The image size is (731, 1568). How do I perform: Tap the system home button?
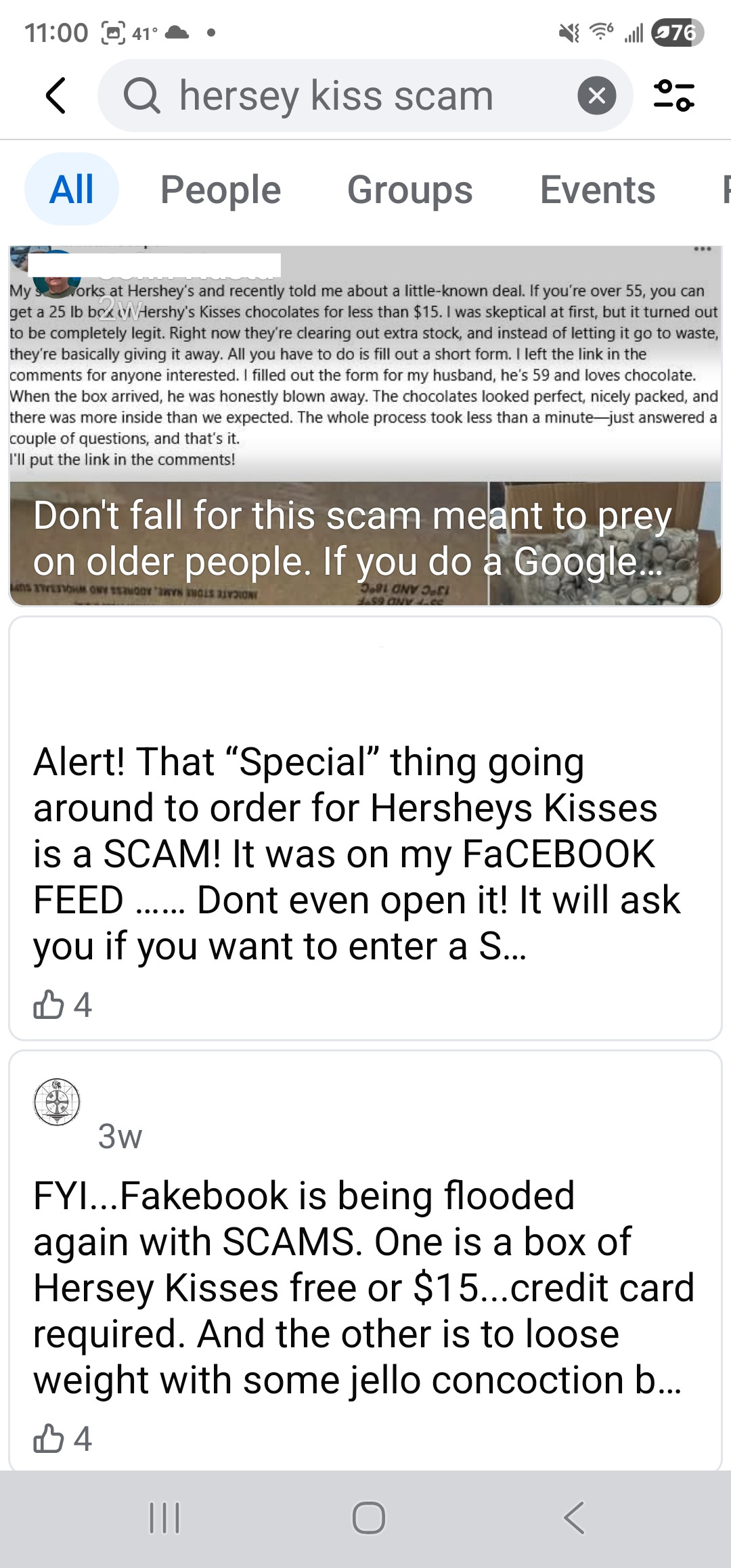point(368,1517)
